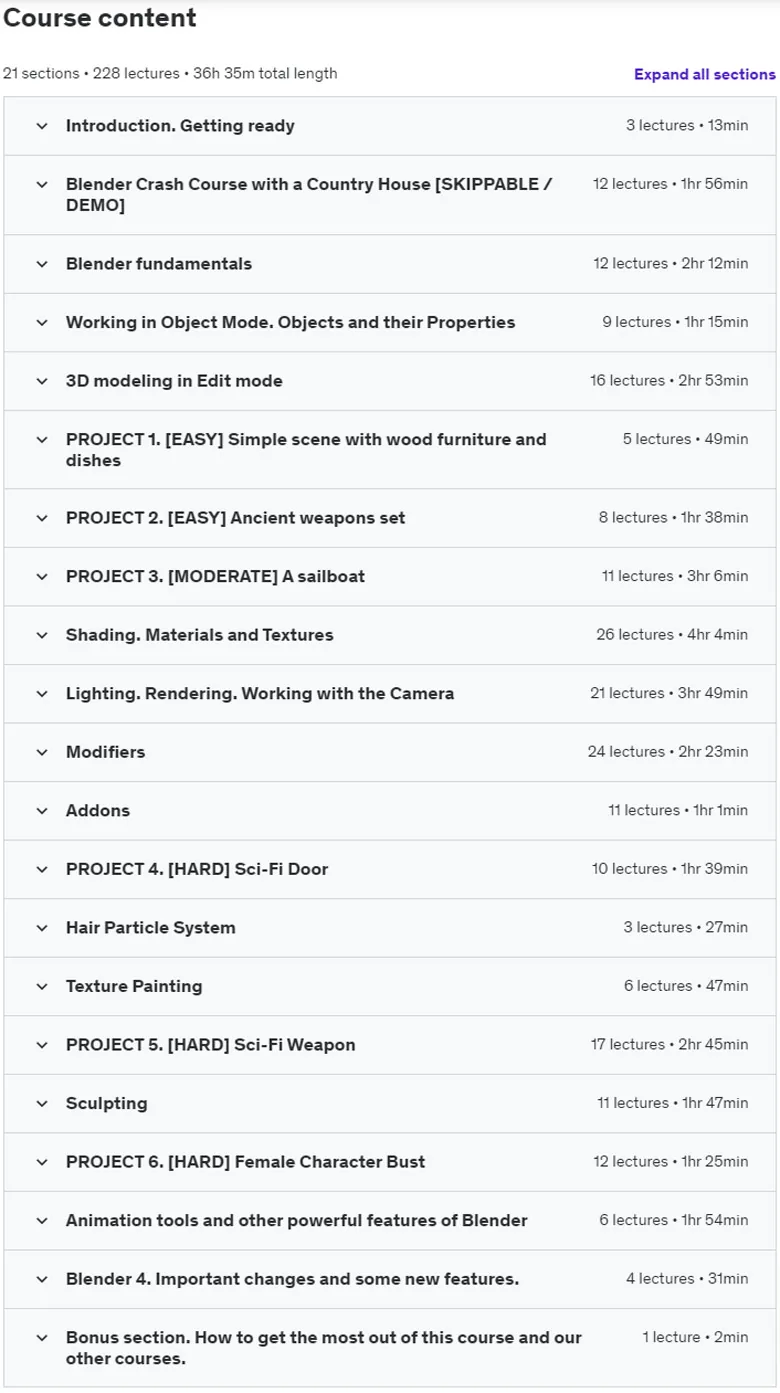Expand Working in Object Mode section
The width and height of the screenshot is (780, 1393).
coord(390,322)
